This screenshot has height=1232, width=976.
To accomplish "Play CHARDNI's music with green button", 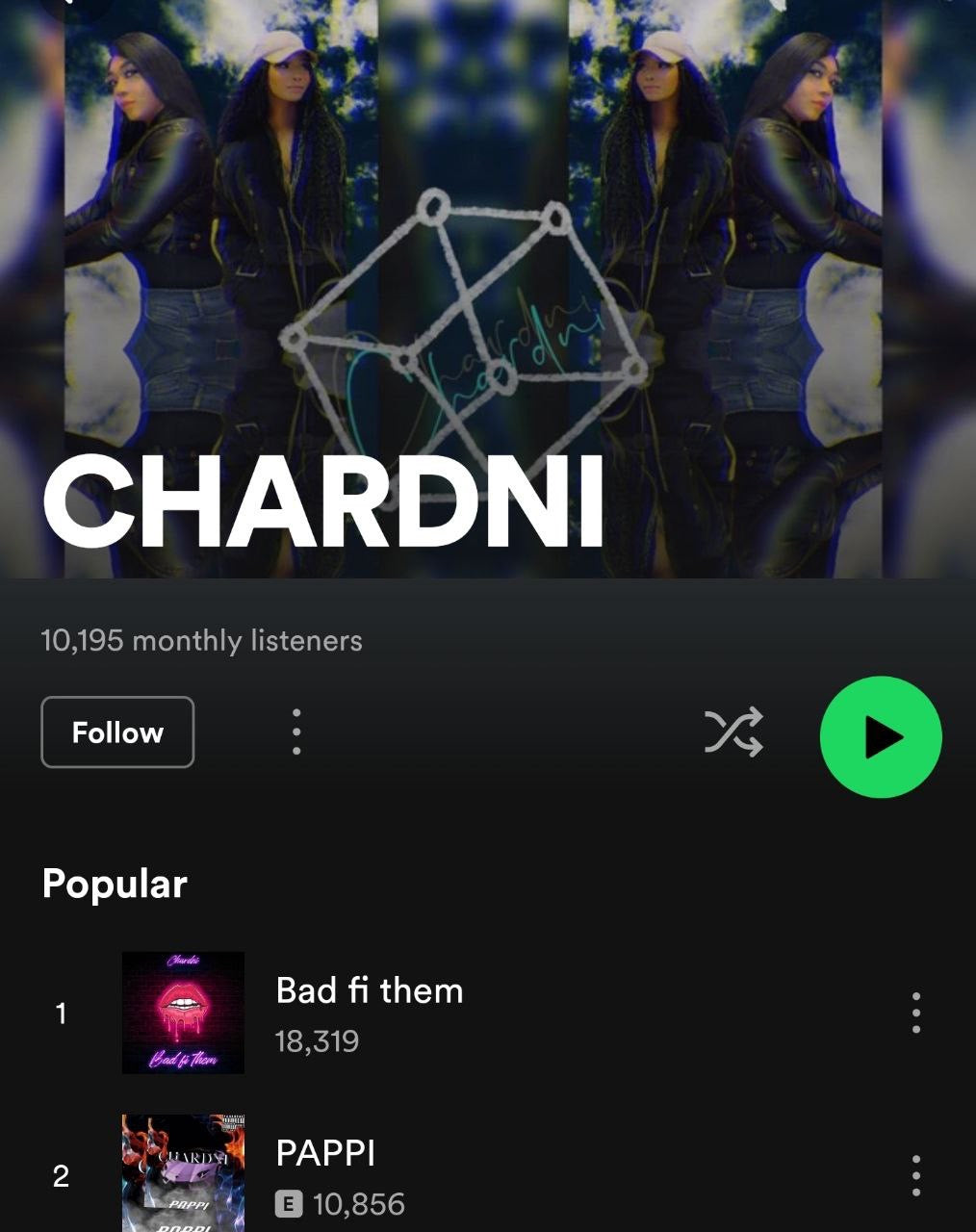I will point(881,737).
